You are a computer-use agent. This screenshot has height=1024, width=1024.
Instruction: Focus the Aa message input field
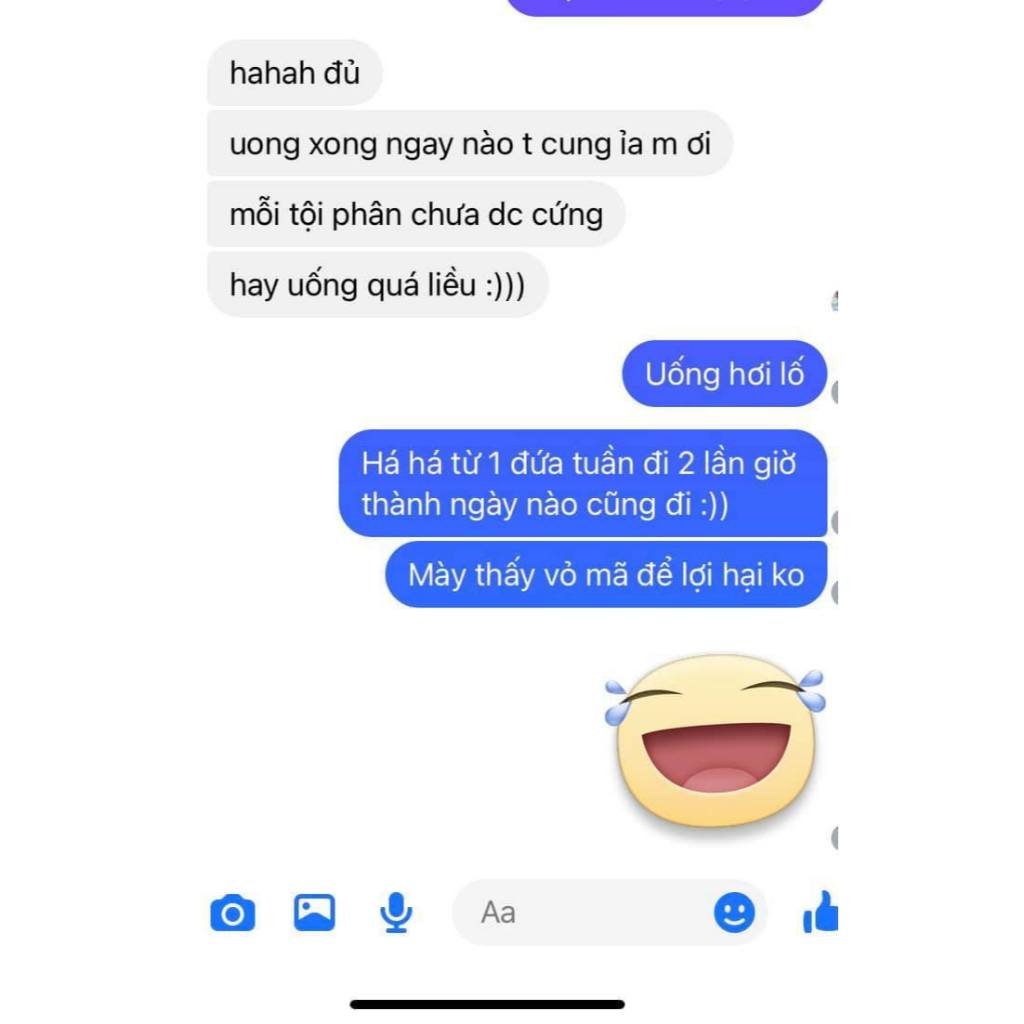click(590, 912)
